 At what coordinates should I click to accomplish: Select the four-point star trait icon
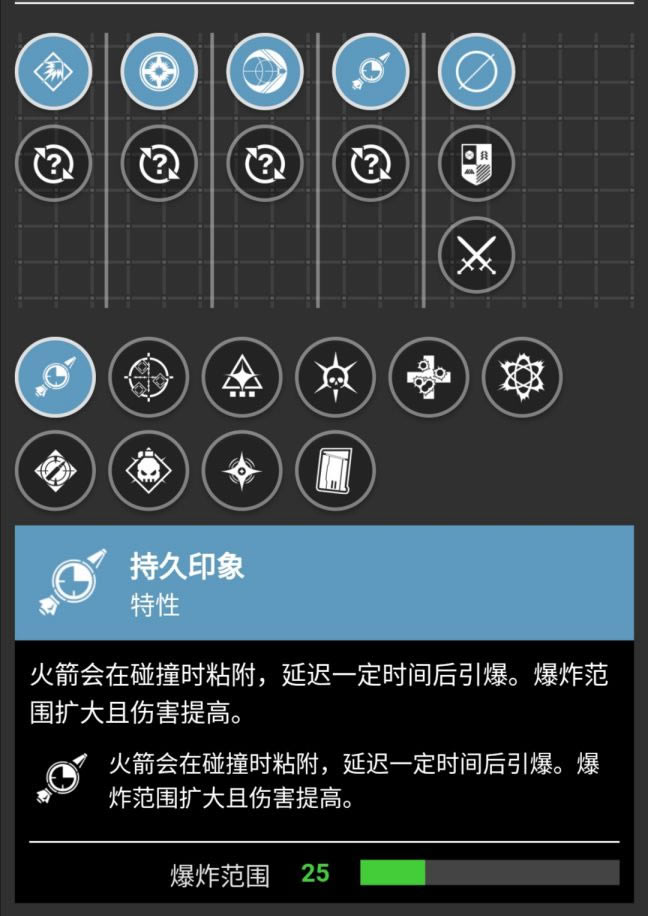click(x=241, y=470)
